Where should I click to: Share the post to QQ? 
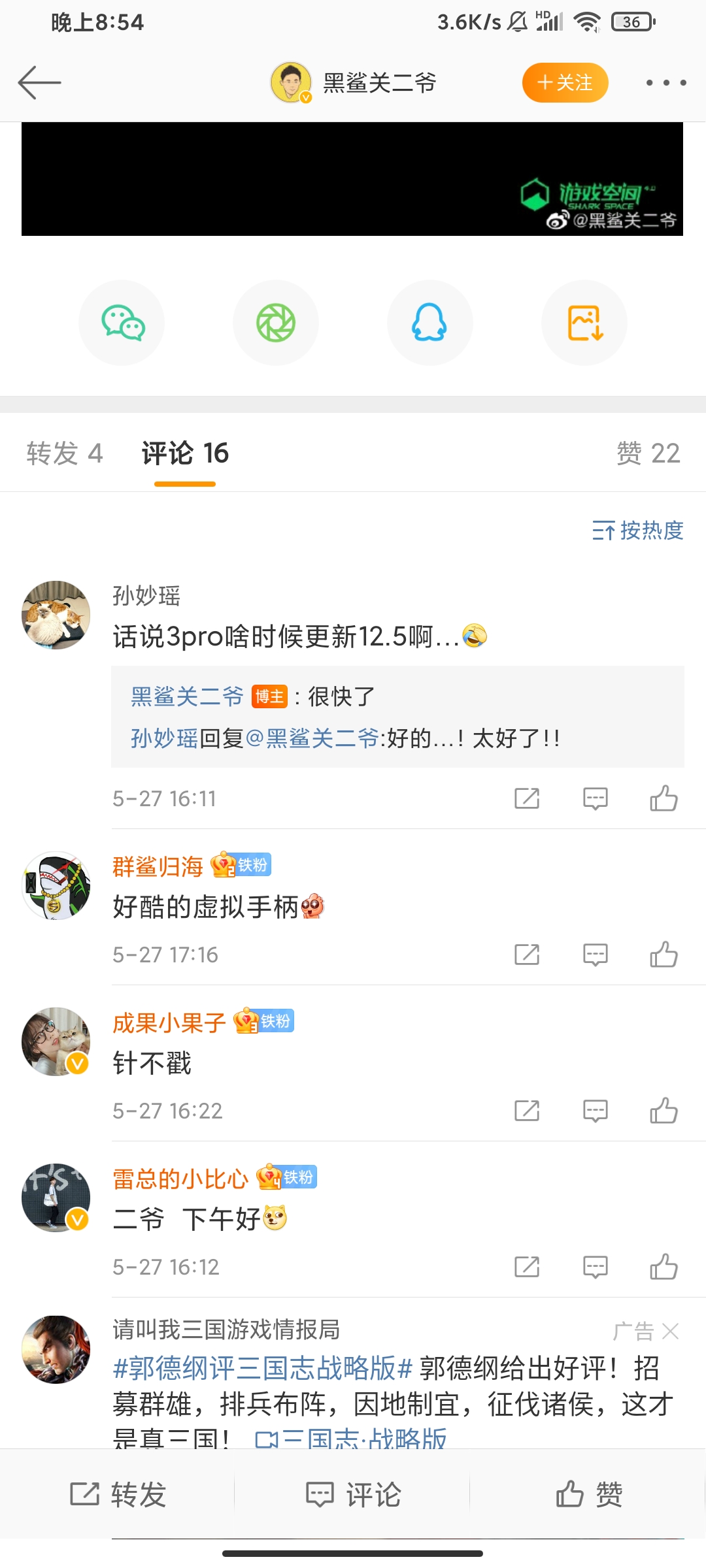click(x=429, y=323)
